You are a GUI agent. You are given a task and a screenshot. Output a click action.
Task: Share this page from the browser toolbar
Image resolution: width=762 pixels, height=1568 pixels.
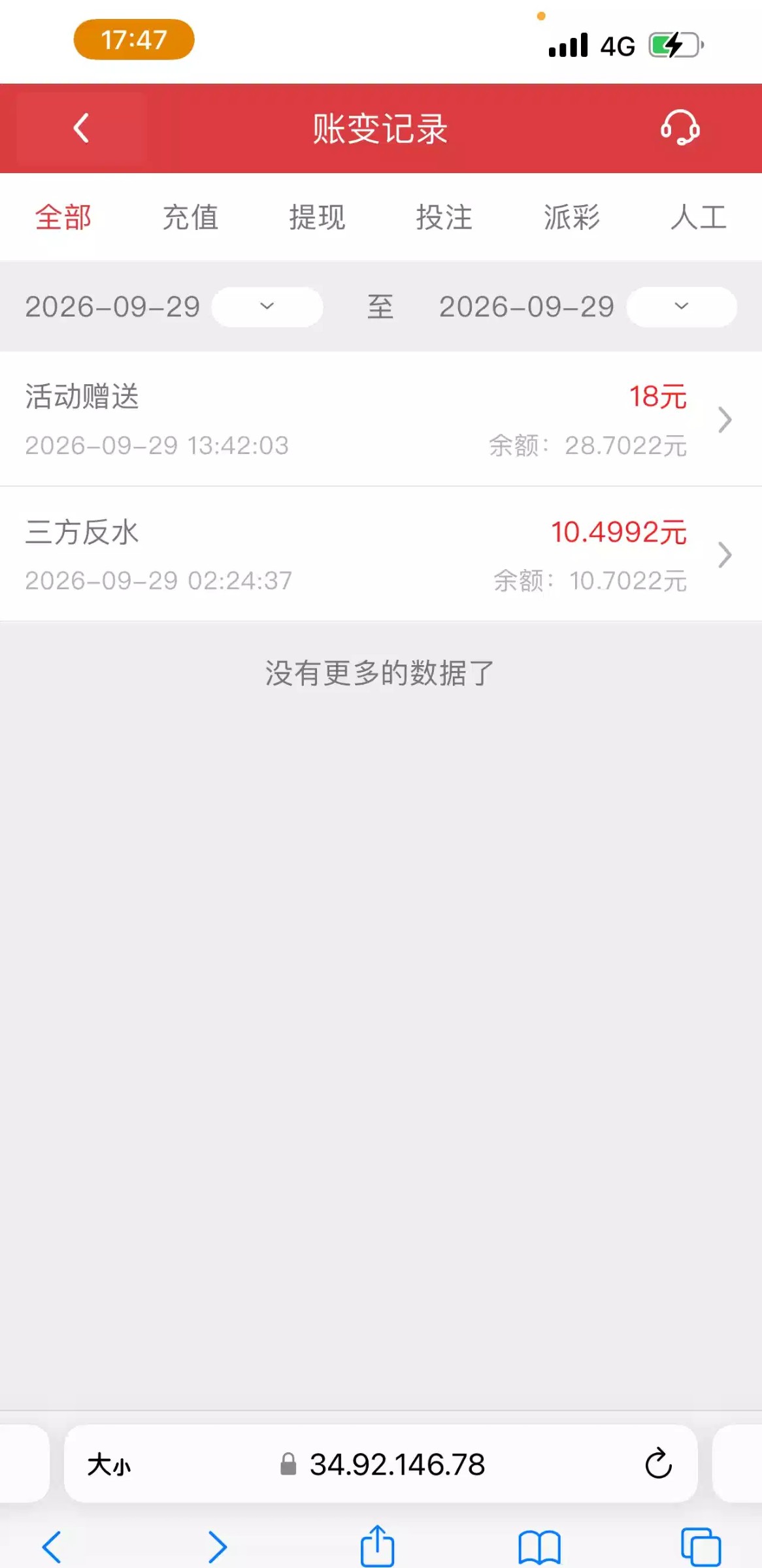pos(378,1546)
